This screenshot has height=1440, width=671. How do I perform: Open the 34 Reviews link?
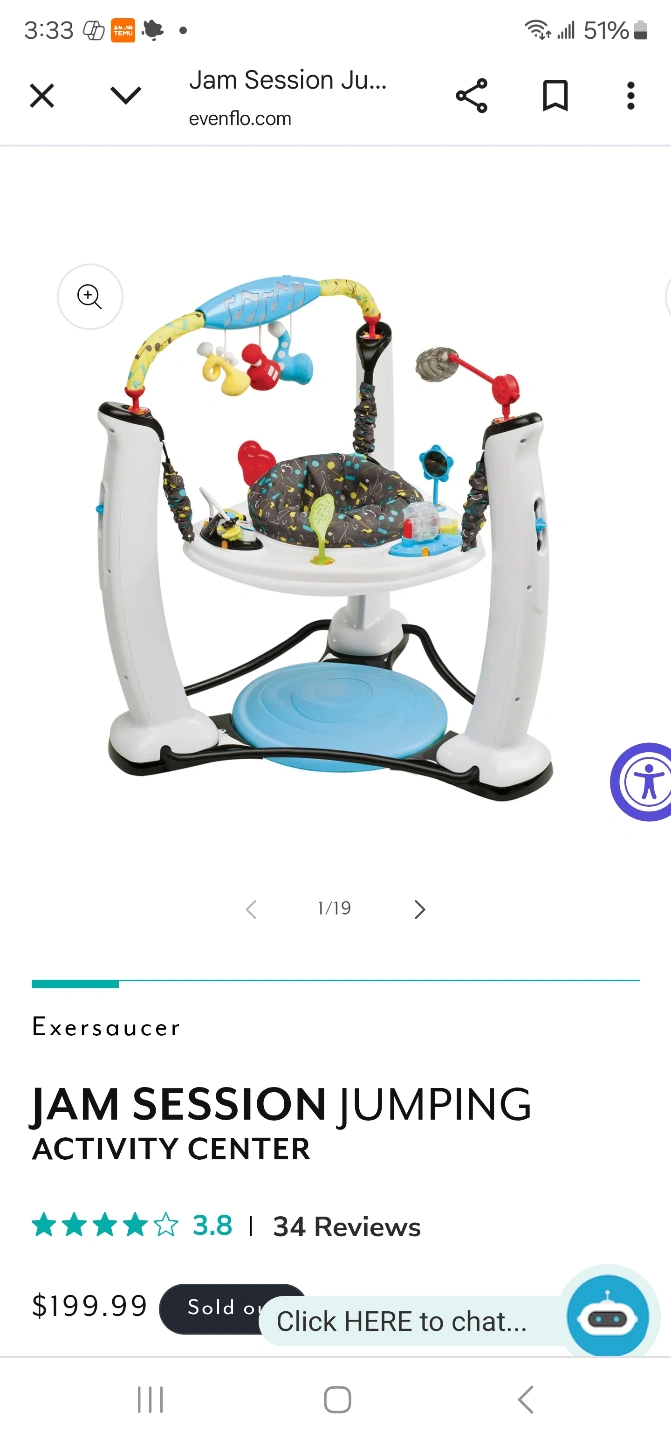pyautogui.click(x=346, y=1226)
